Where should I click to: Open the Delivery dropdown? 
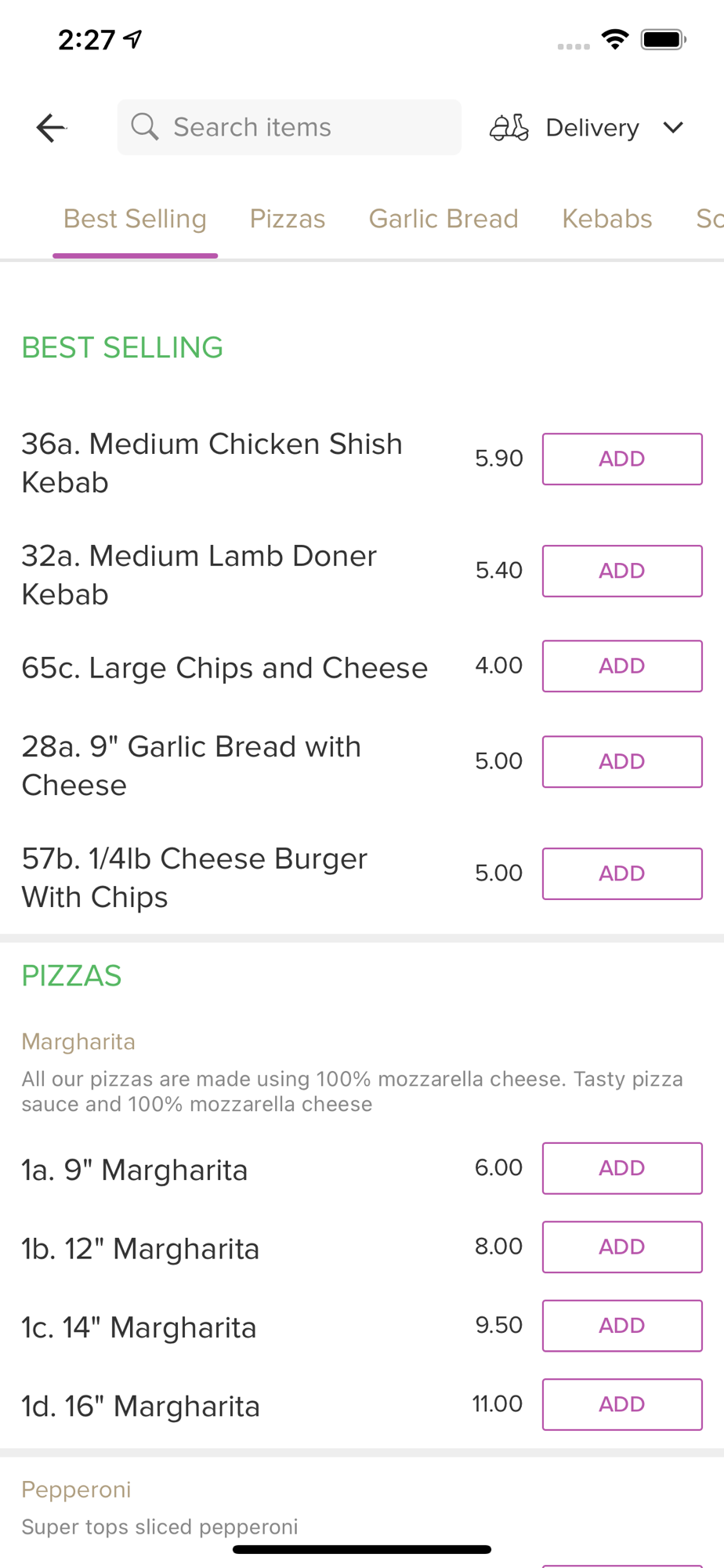tap(588, 128)
